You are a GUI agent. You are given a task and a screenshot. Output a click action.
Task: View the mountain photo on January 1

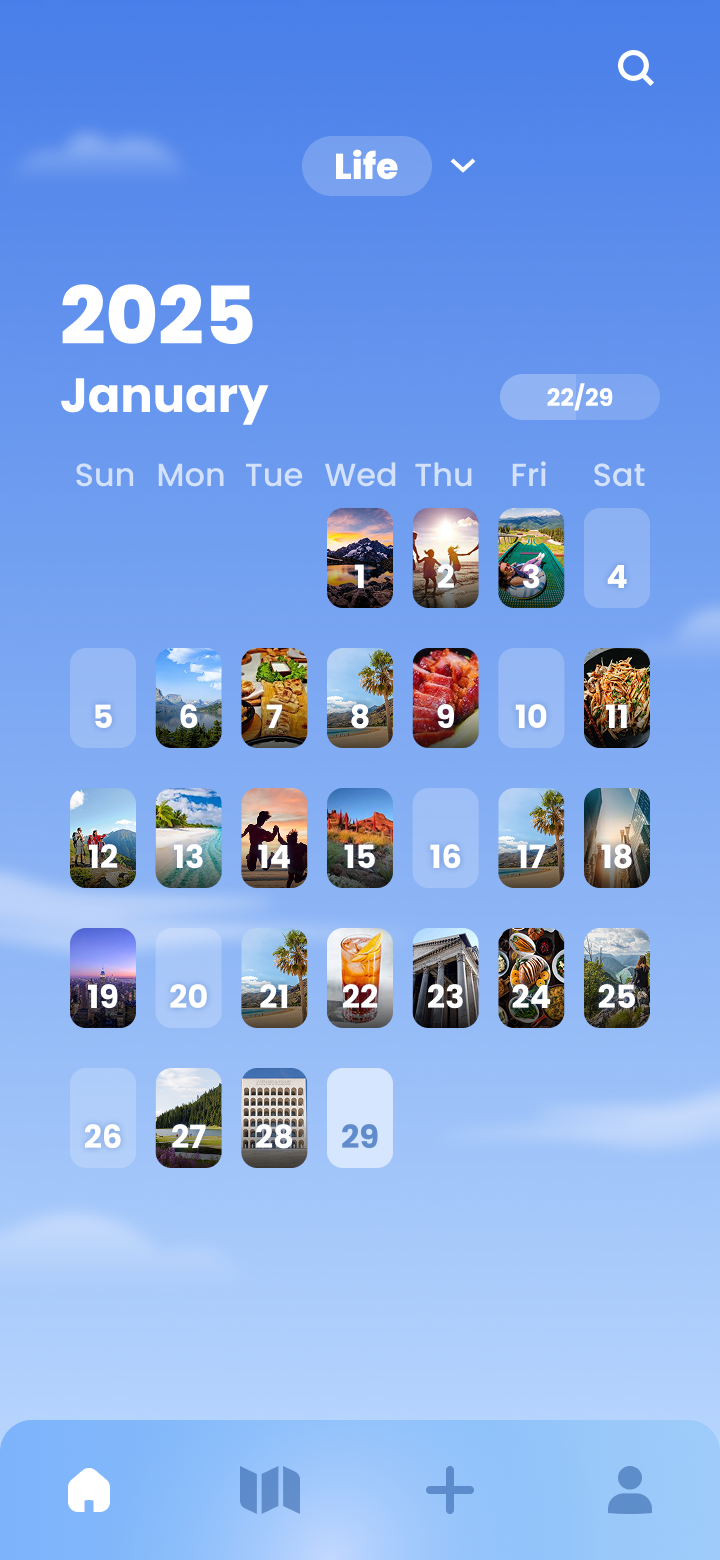click(360, 558)
